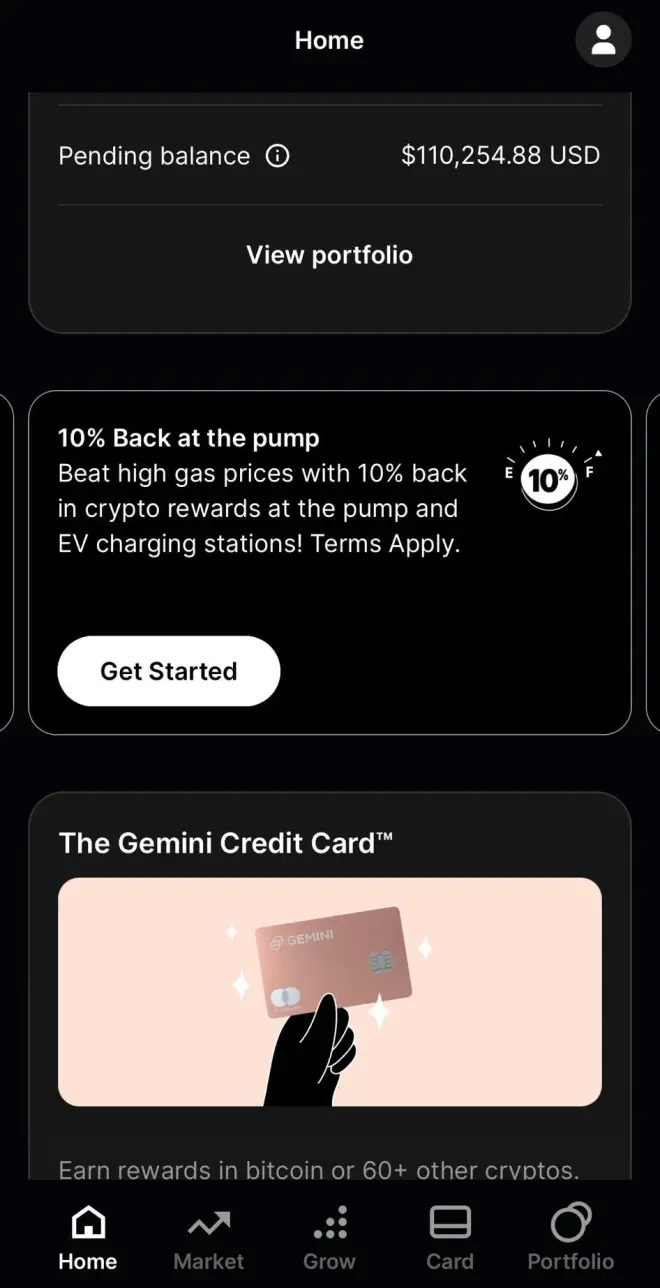Go to the Home tab

pos(88,1236)
